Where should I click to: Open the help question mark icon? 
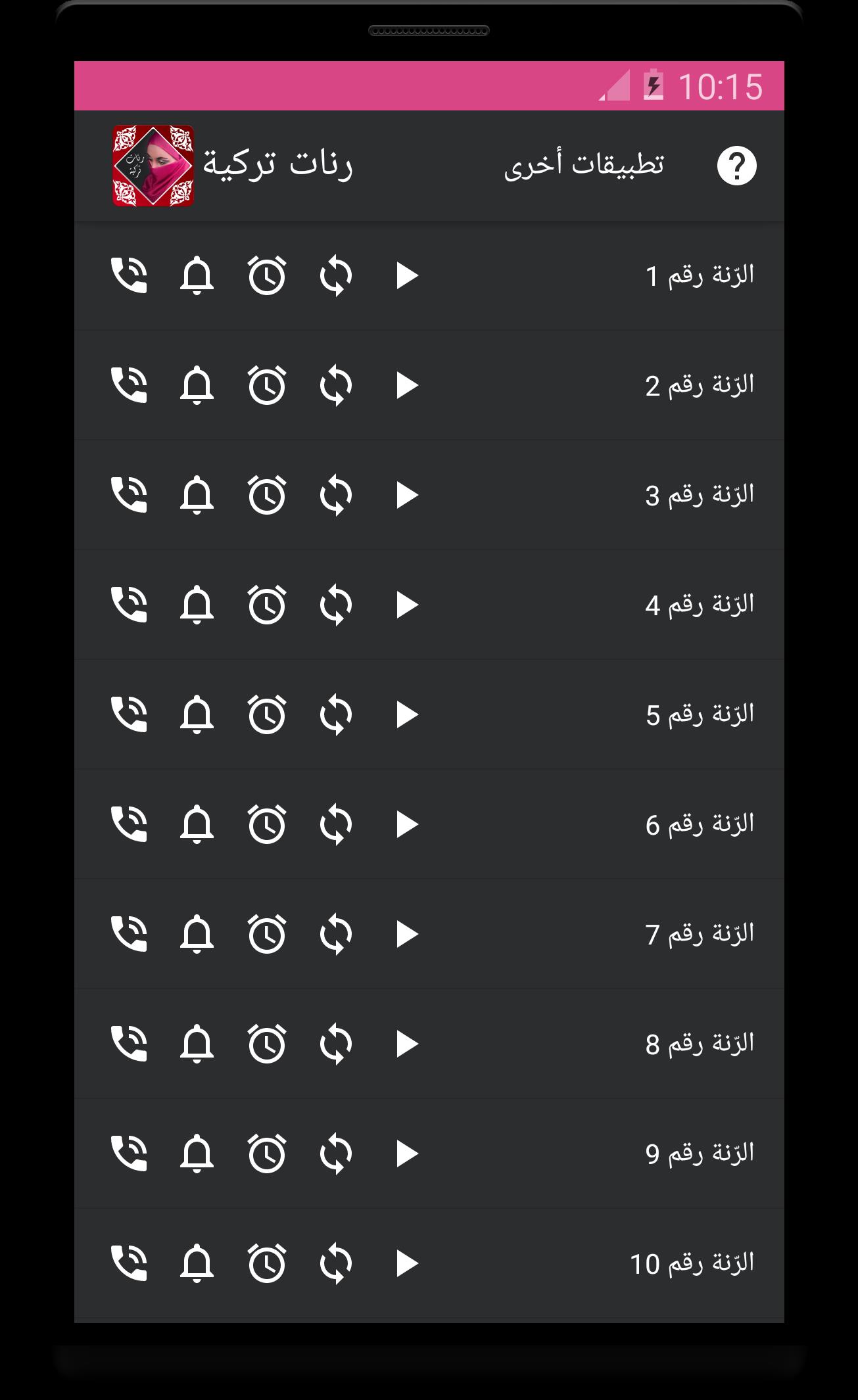(x=736, y=166)
